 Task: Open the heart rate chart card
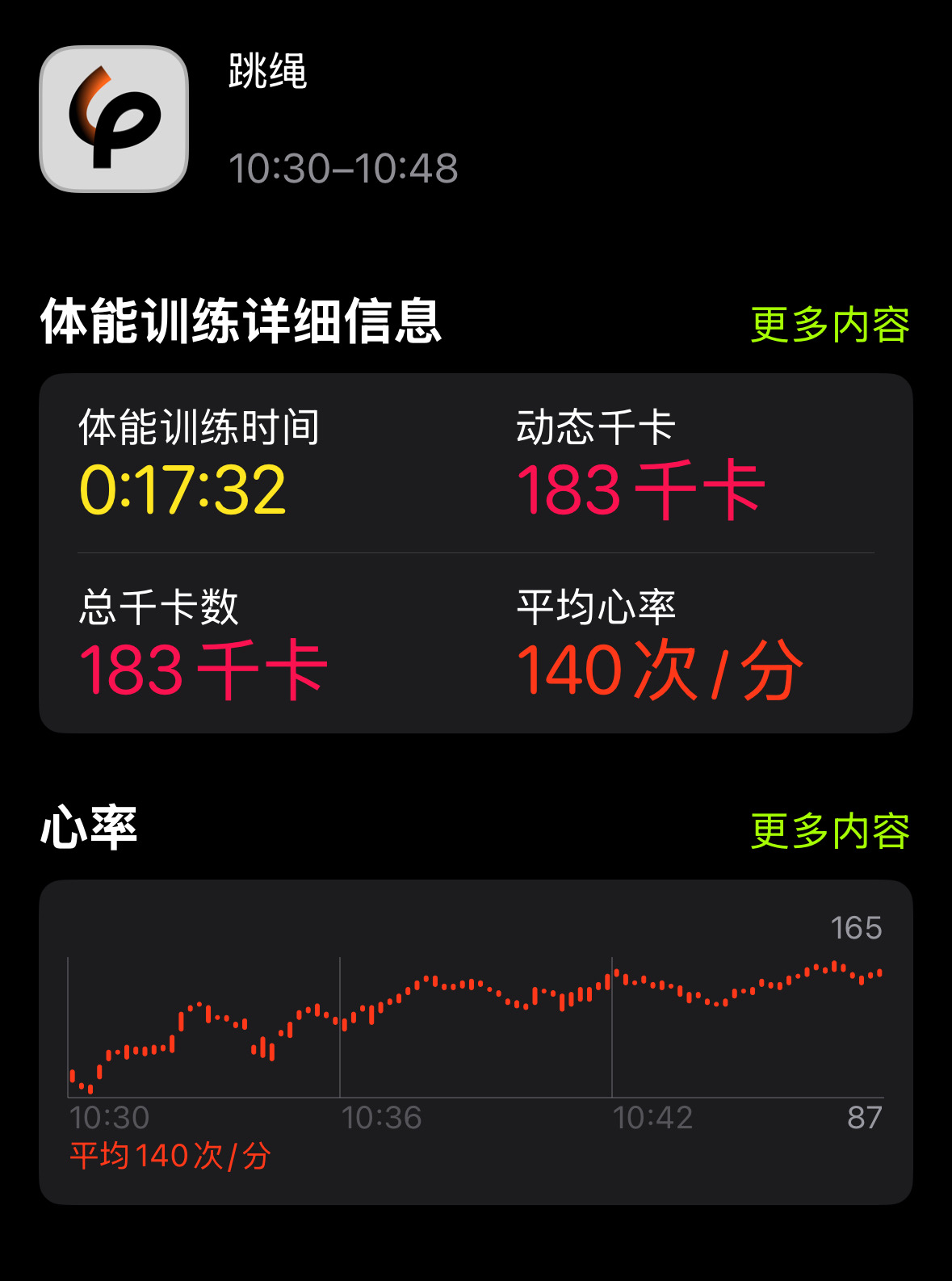tap(476, 1041)
